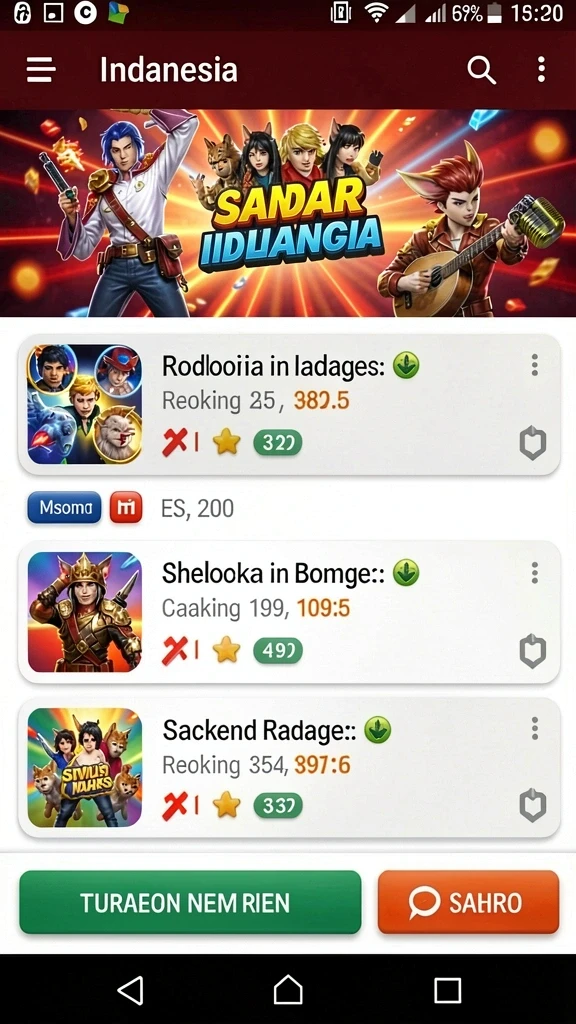This screenshot has height=1024, width=576.
Task: Open the hamburger drawer menu
Action: (40, 70)
